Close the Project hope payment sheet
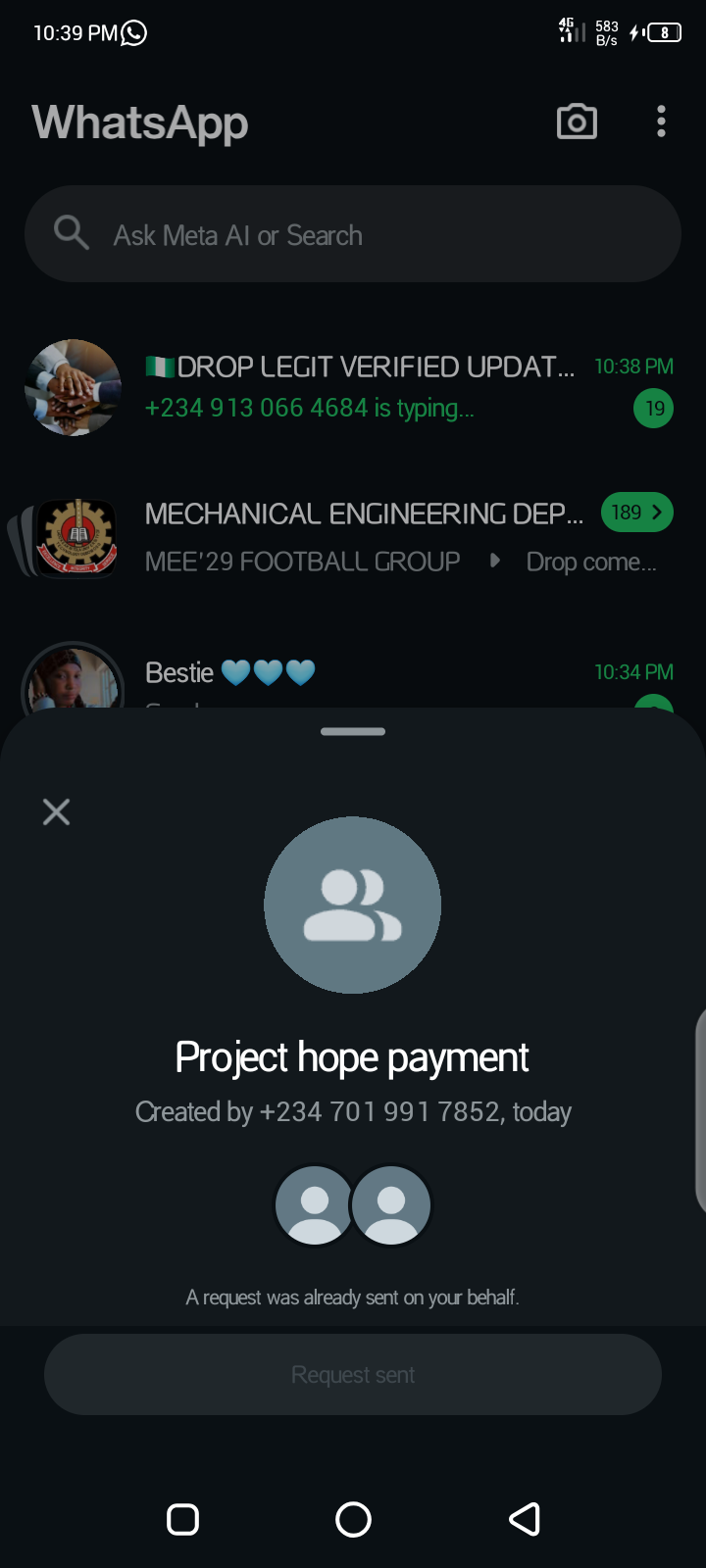This screenshot has height=1568, width=706. pyautogui.click(x=57, y=811)
